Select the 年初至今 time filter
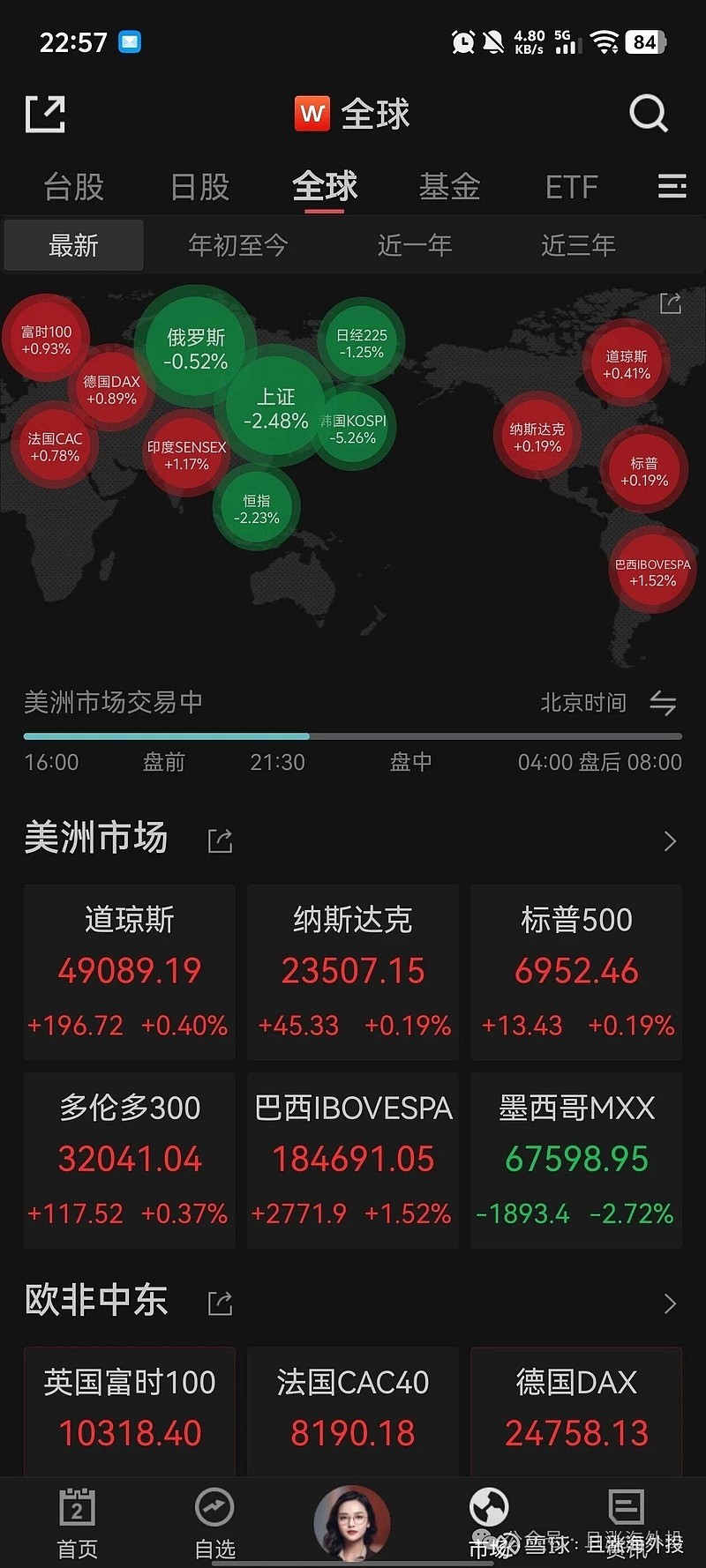Viewport: 706px width, 1568px height. coord(237,245)
